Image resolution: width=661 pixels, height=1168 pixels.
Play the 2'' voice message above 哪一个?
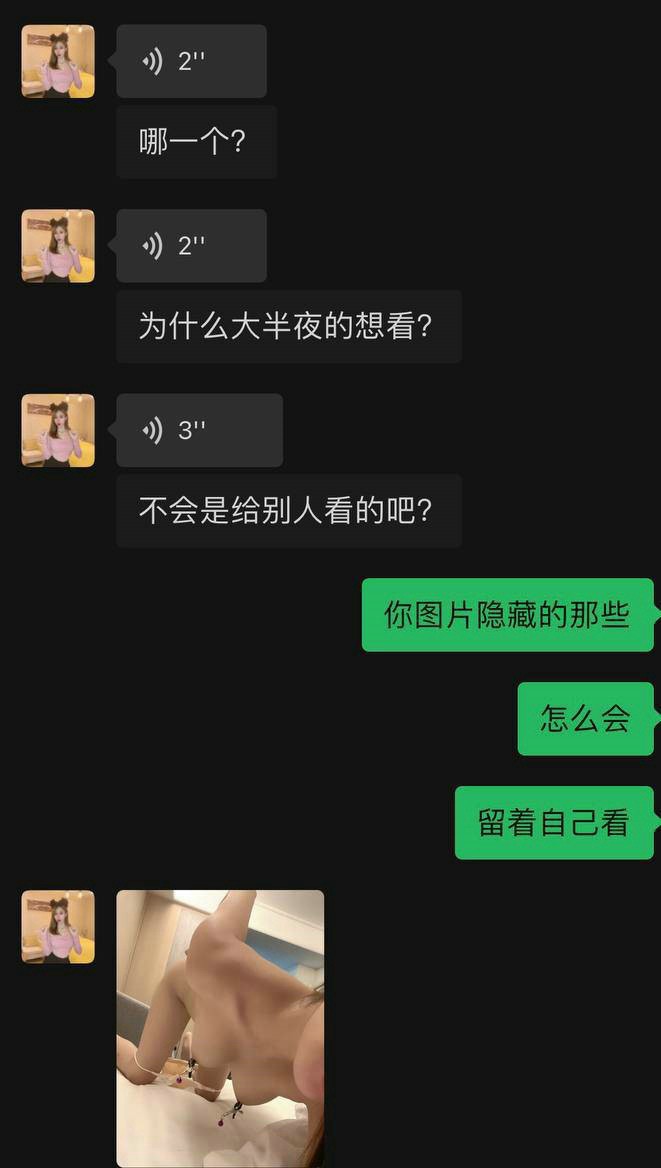[x=191, y=61]
